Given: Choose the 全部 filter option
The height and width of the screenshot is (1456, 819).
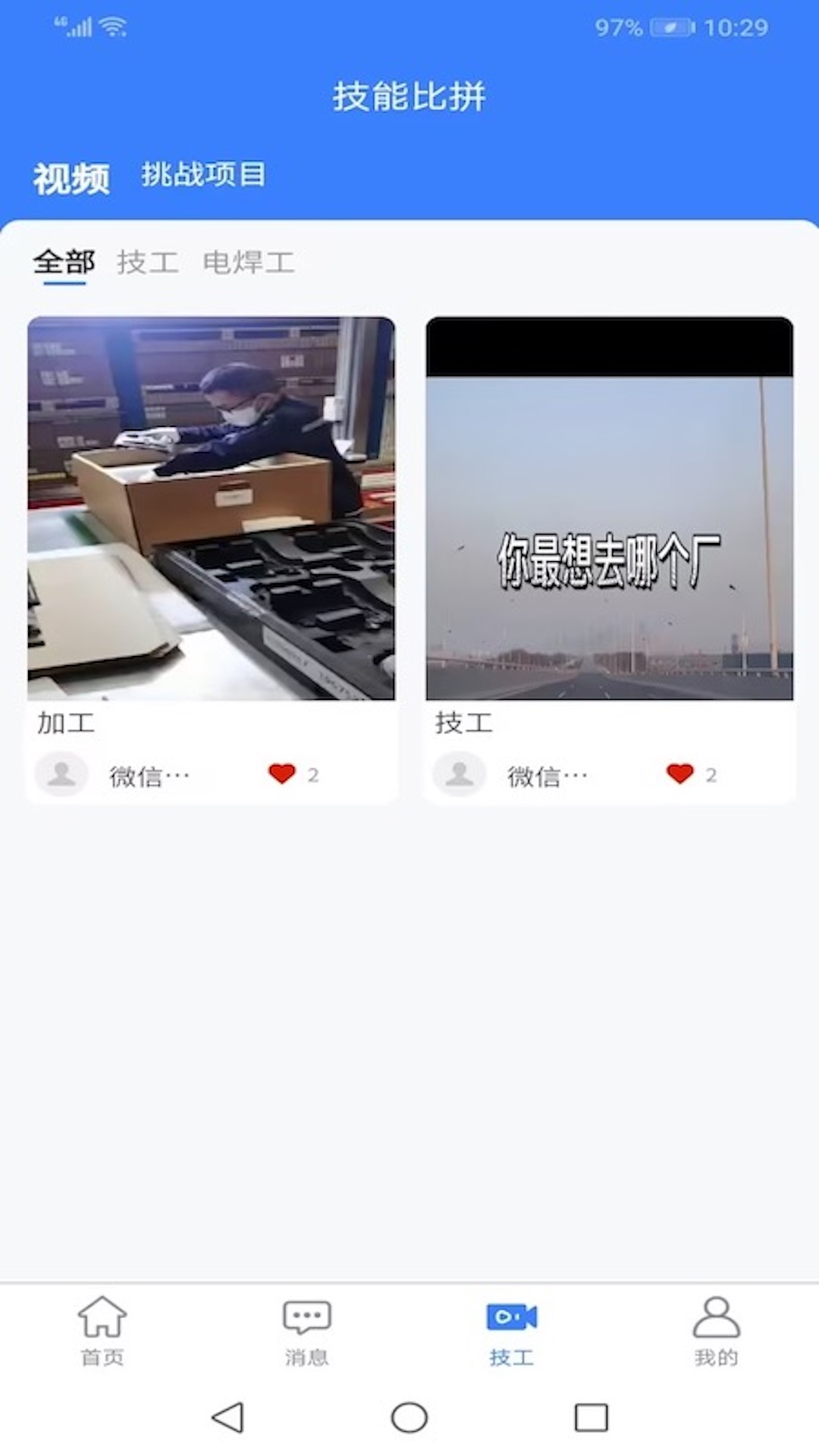Looking at the screenshot, I should [x=64, y=262].
